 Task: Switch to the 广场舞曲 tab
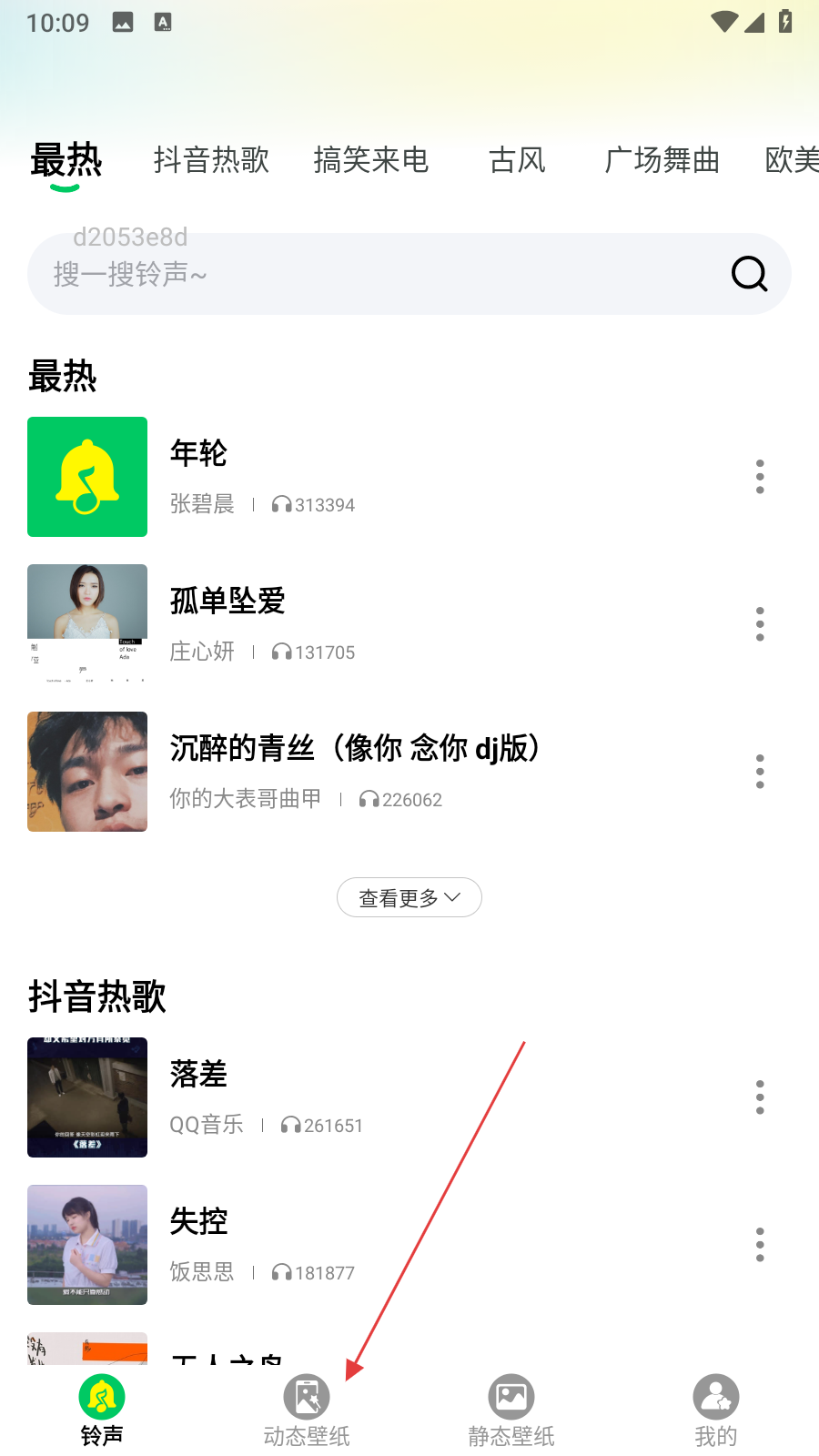[662, 160]
